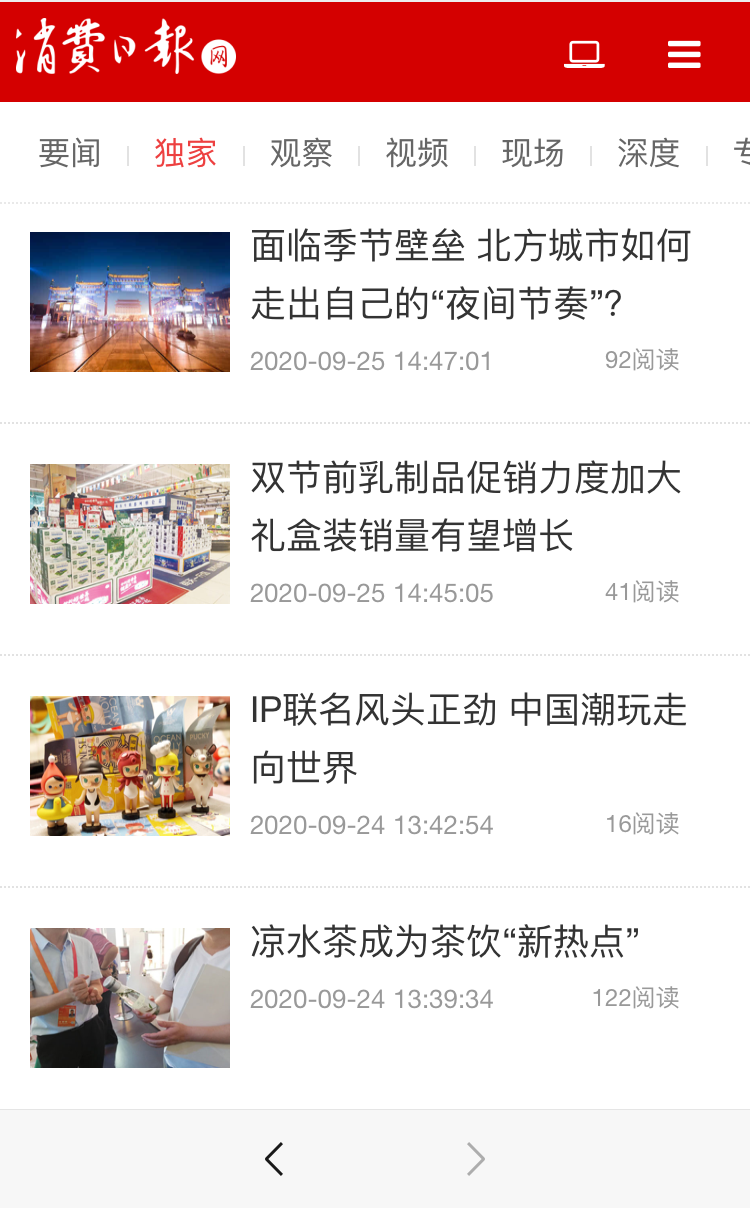Open the 凉水茶成为茶饮新热点 article

445,942
